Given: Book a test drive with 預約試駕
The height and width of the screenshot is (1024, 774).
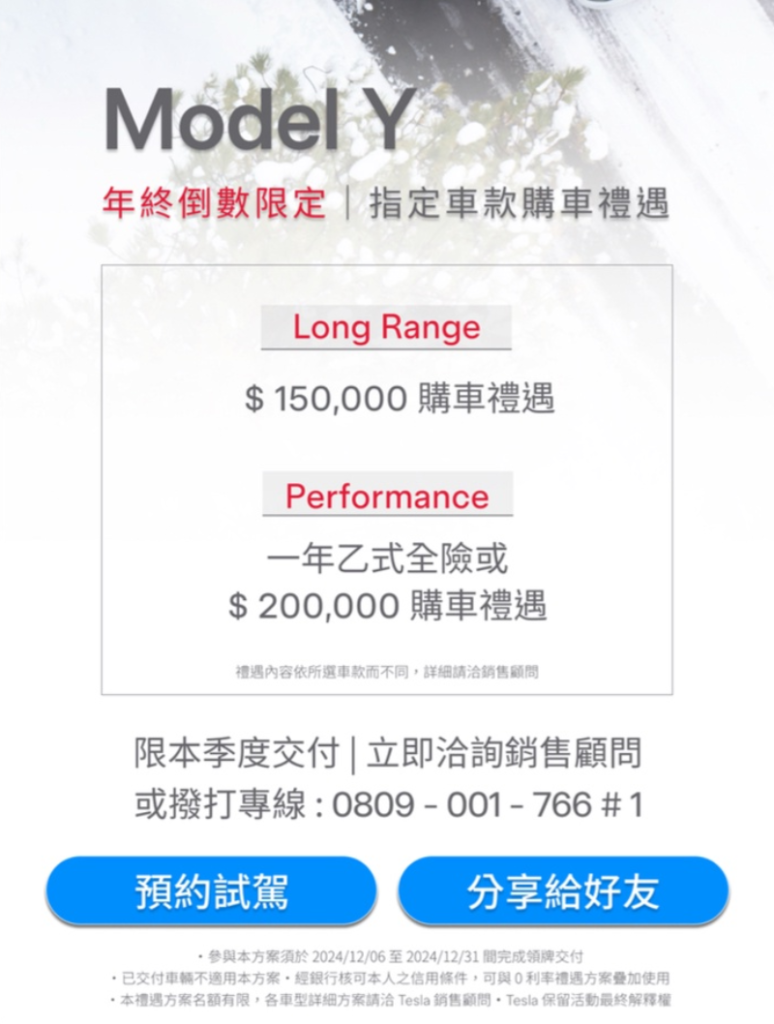Looking at the screenshot, I should click(x=211, y=890).
